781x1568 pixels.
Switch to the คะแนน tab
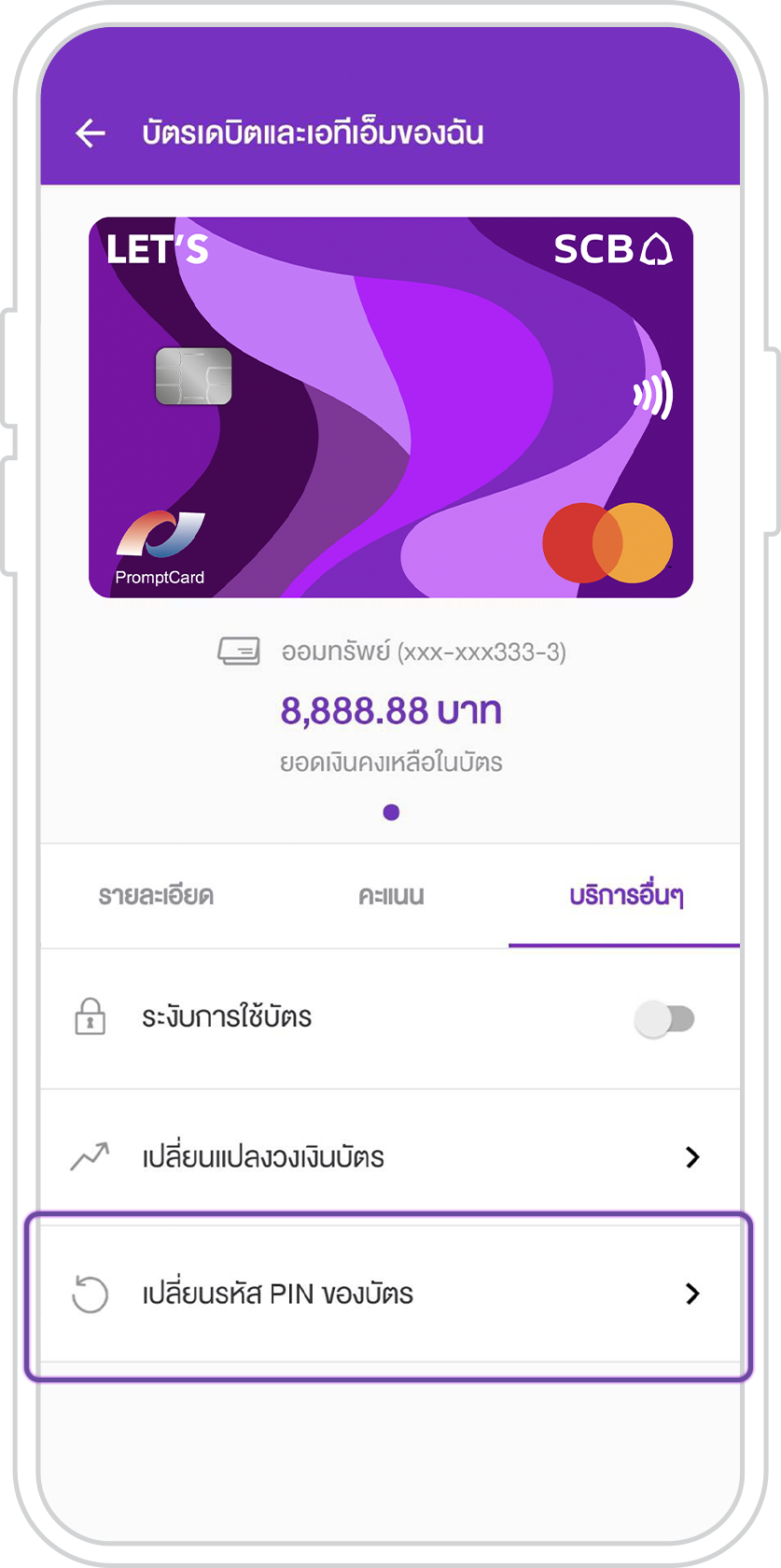point(391,896)
